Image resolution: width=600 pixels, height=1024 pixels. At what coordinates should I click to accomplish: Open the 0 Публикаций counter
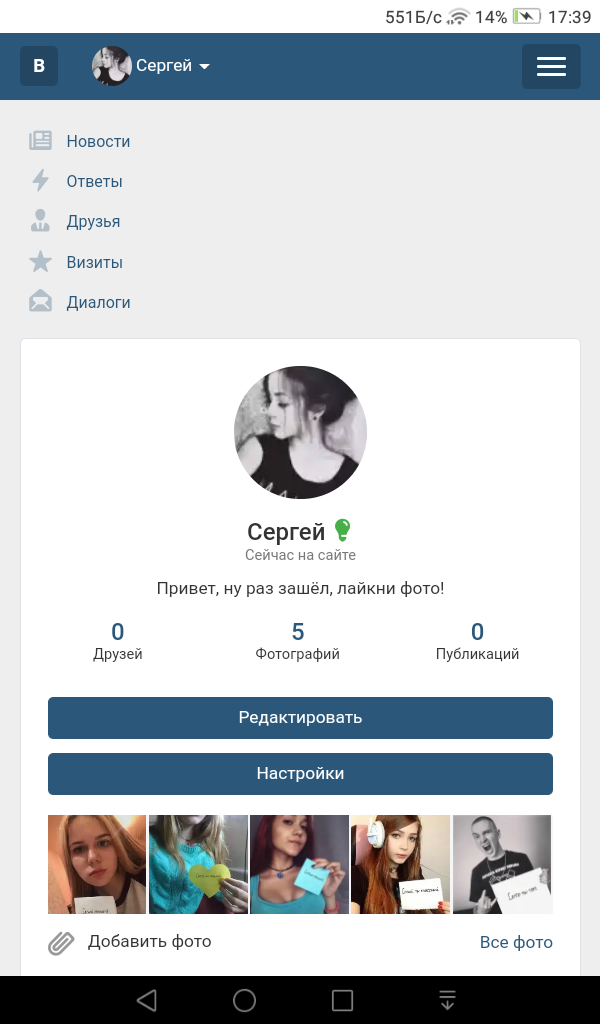coord(477,641)
